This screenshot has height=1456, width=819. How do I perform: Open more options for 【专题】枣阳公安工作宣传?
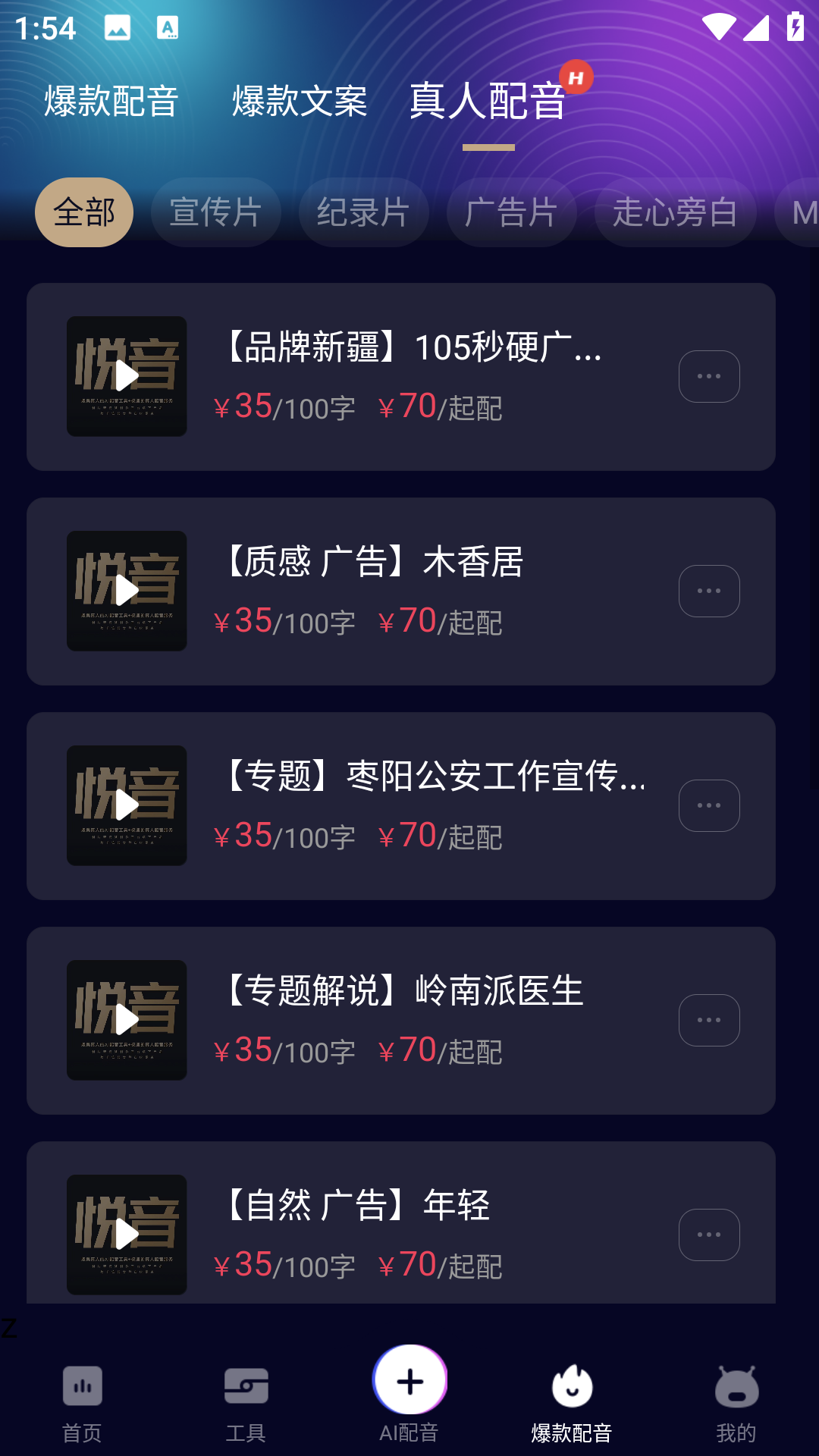coord(709,805)
